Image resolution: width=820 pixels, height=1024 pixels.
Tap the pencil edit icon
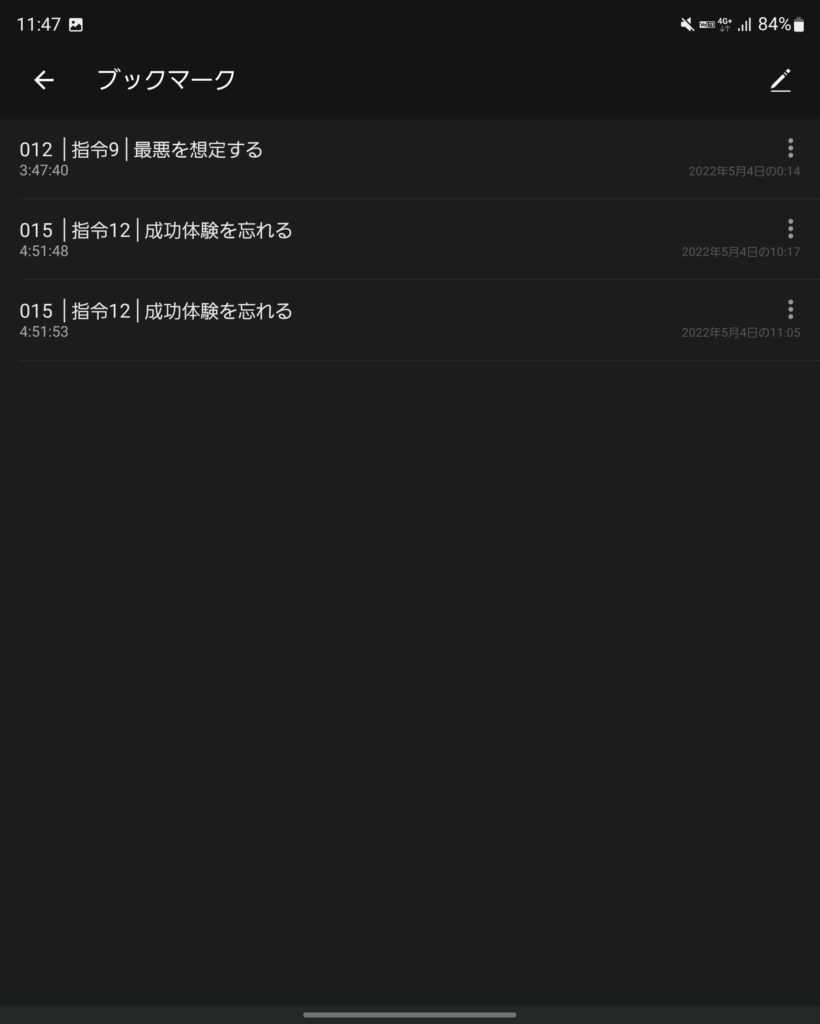[x=780, y=81]
